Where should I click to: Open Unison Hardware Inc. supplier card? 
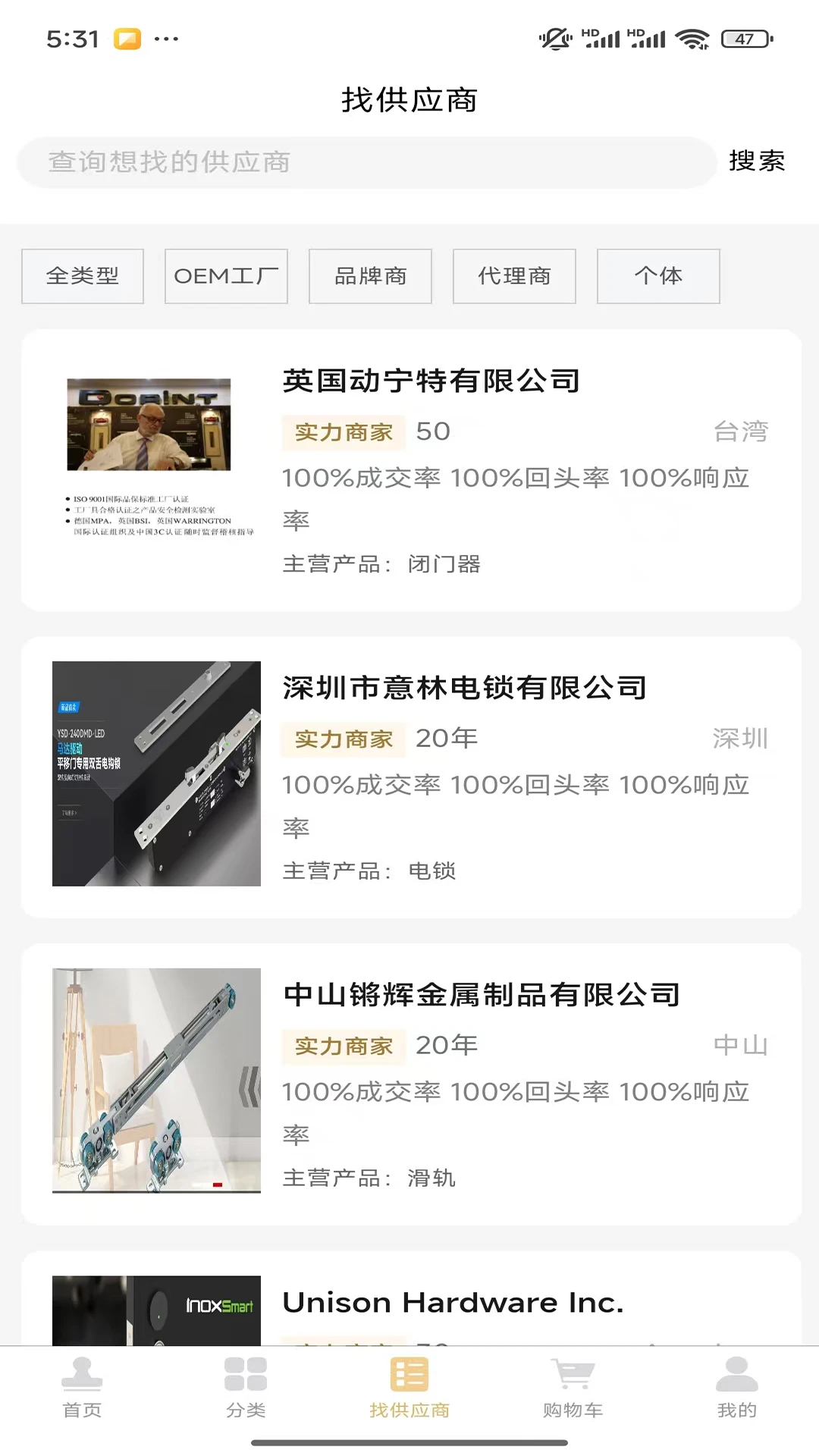tap(452, 1301)
